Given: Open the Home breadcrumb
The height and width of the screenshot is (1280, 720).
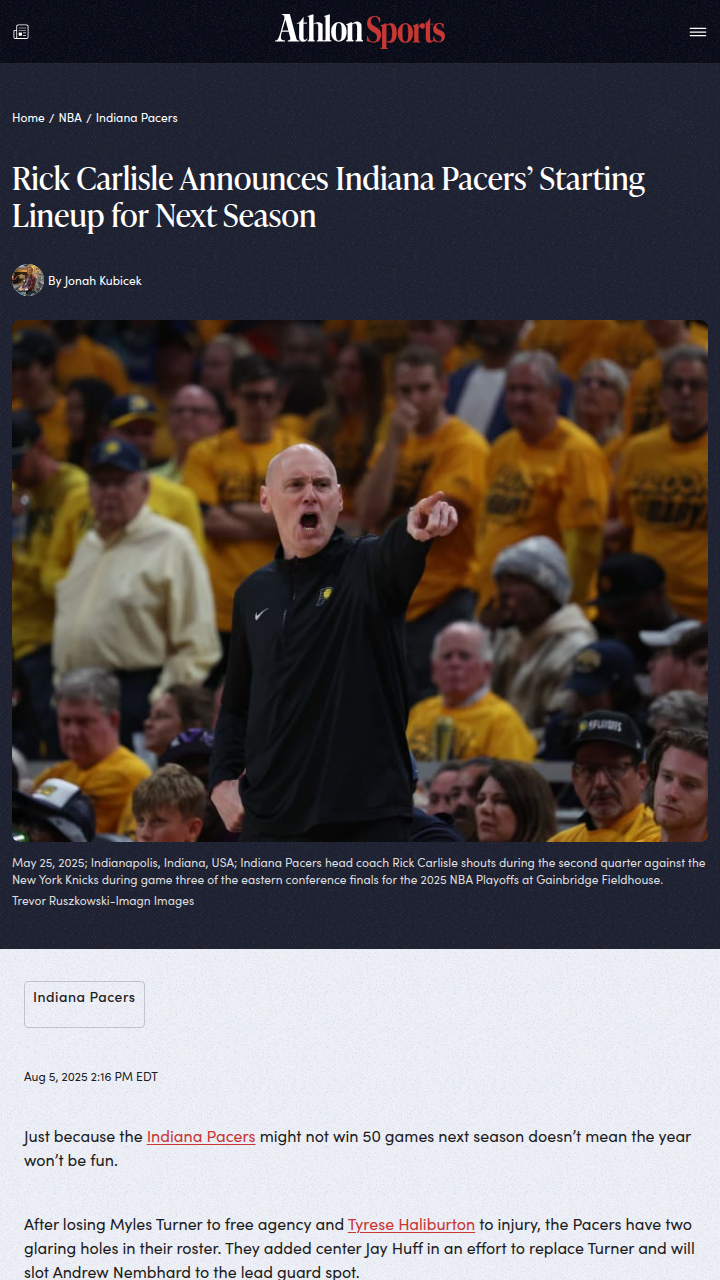Looking at the screenshot, I should tap(28, 118).
